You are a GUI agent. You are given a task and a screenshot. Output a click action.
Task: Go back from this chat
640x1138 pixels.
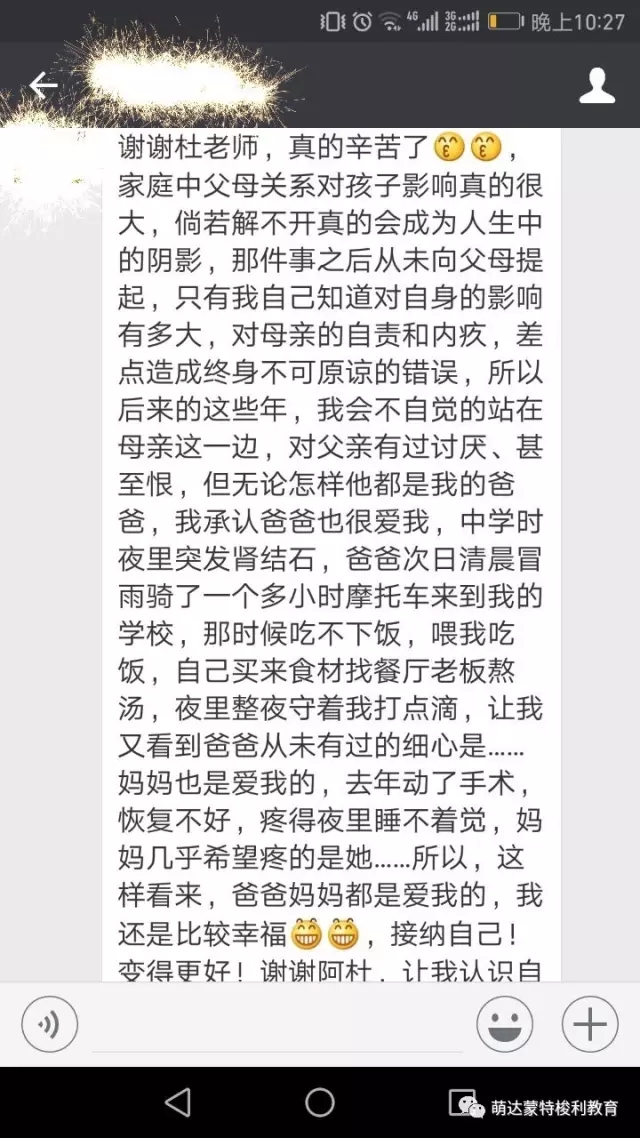[43, 86]
